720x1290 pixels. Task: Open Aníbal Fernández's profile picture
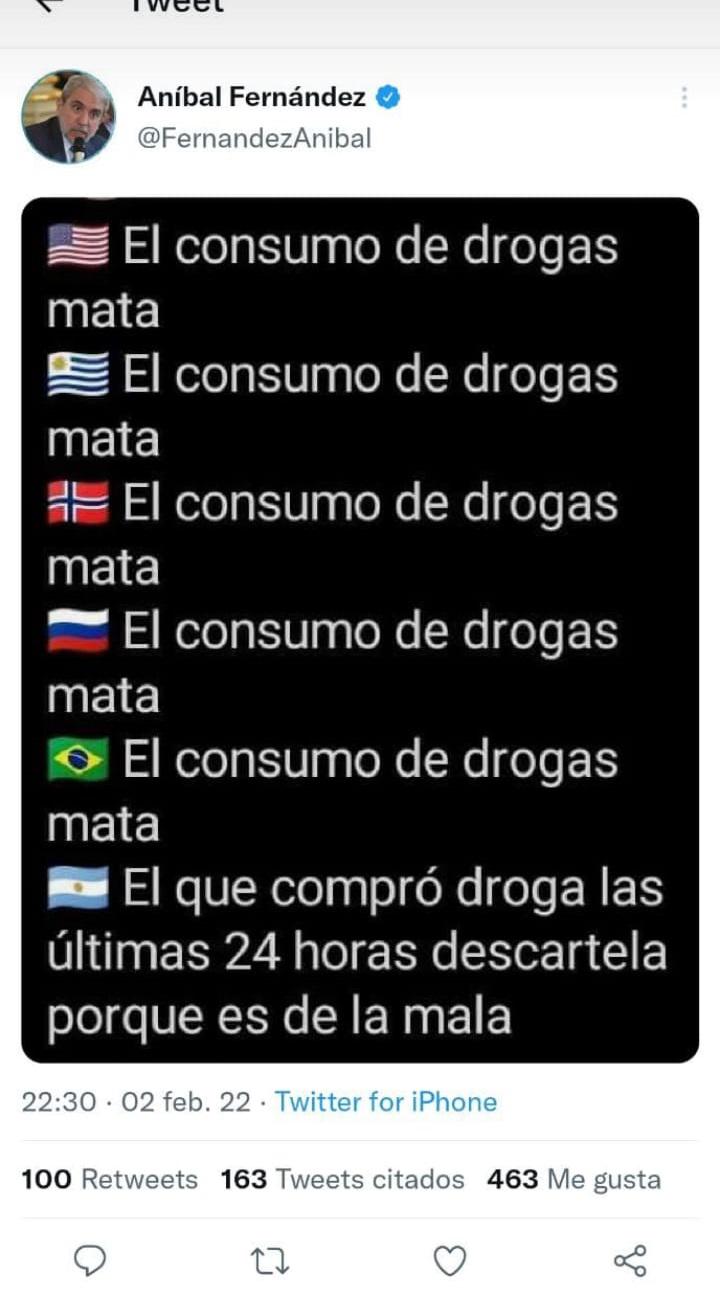click(x=68, y=117)
